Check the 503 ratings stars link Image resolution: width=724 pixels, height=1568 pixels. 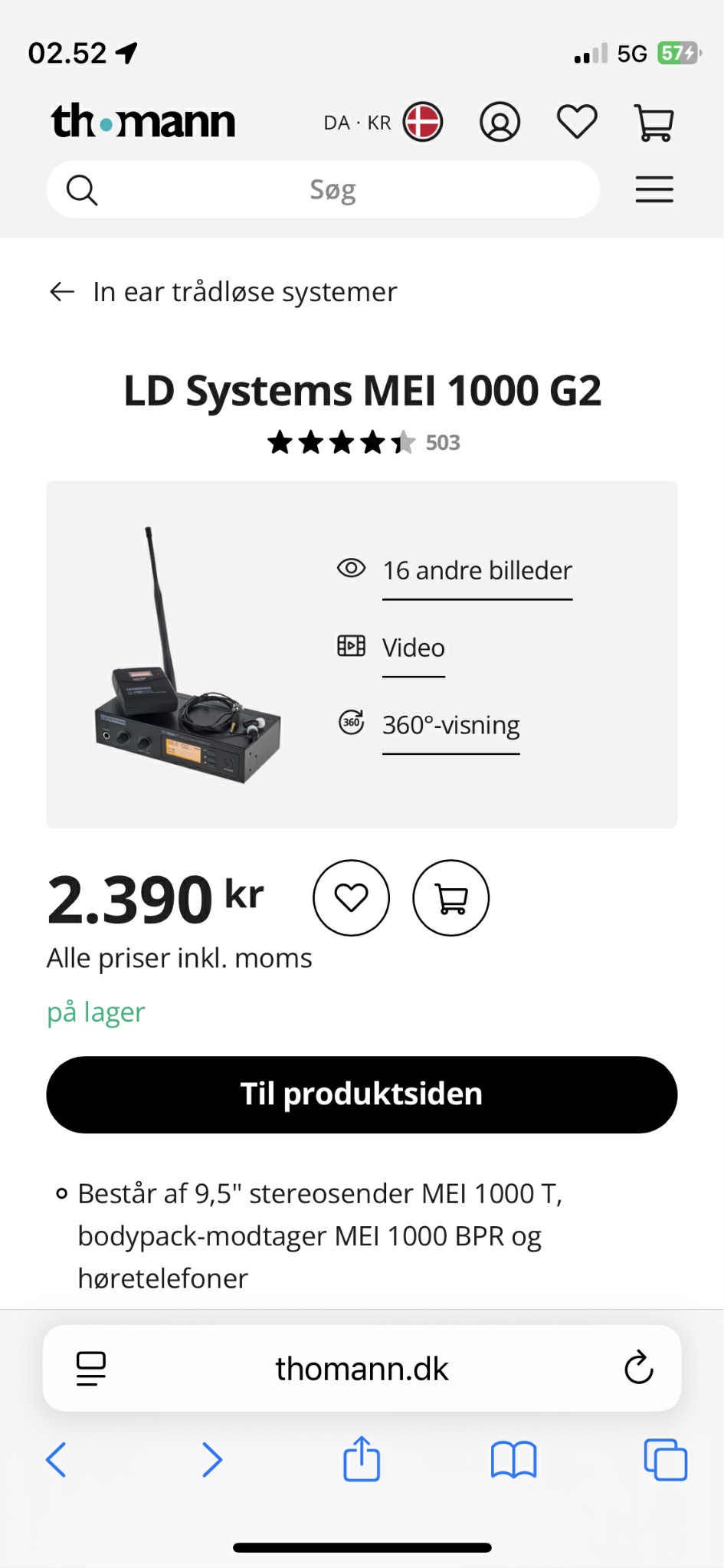(x=362, y=442)
